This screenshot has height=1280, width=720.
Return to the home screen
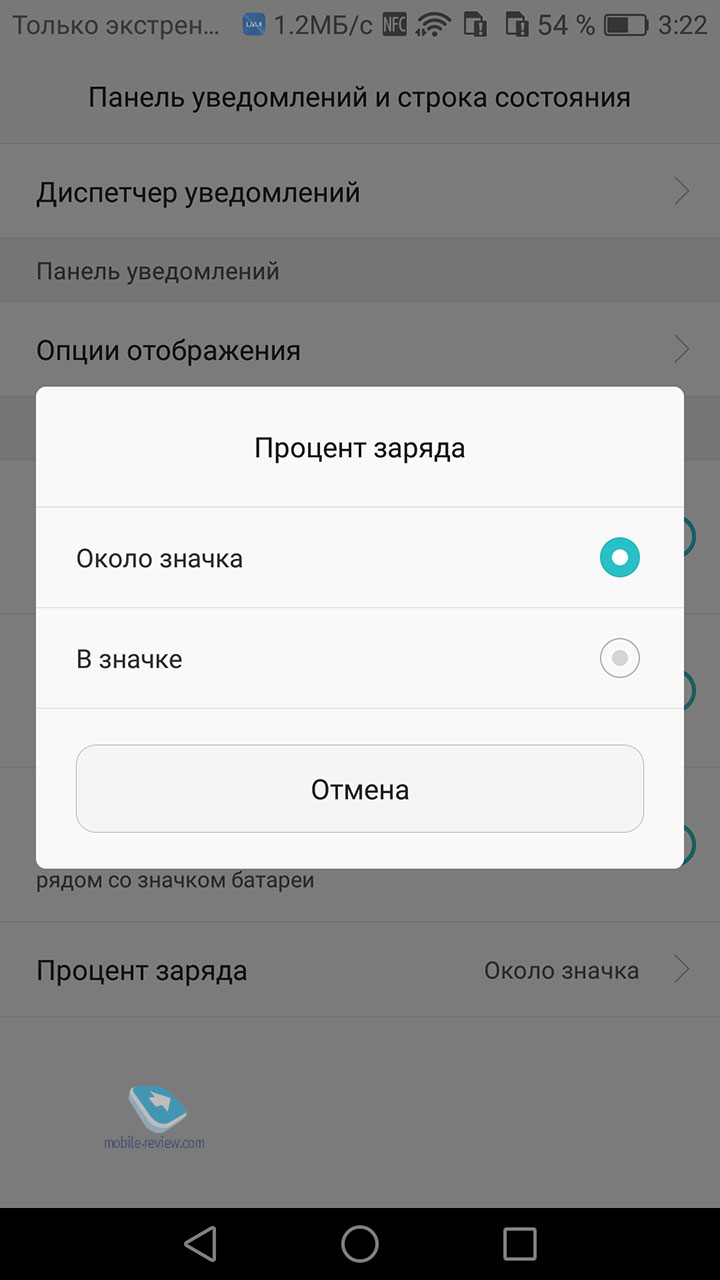point(360,1243)
